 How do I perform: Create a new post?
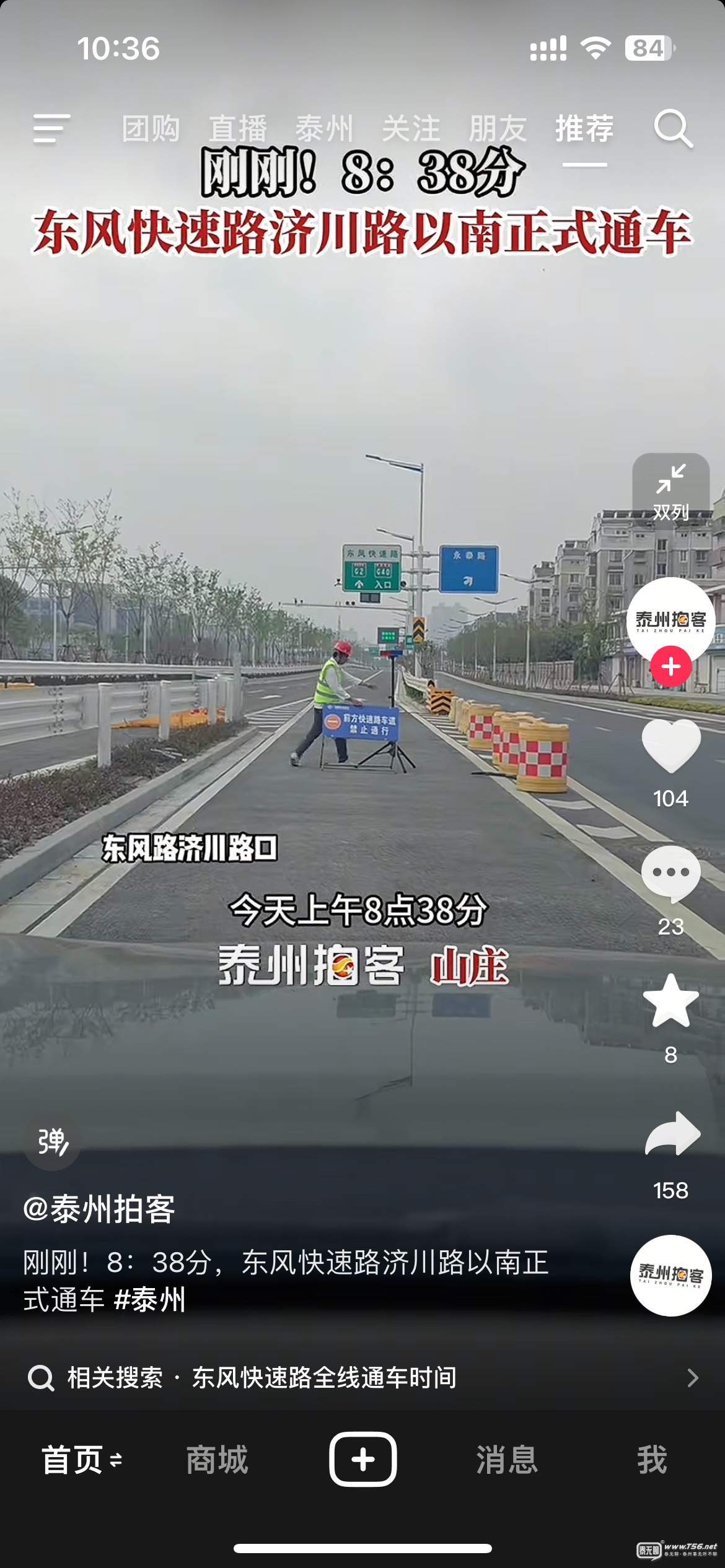click(362, 1460)
